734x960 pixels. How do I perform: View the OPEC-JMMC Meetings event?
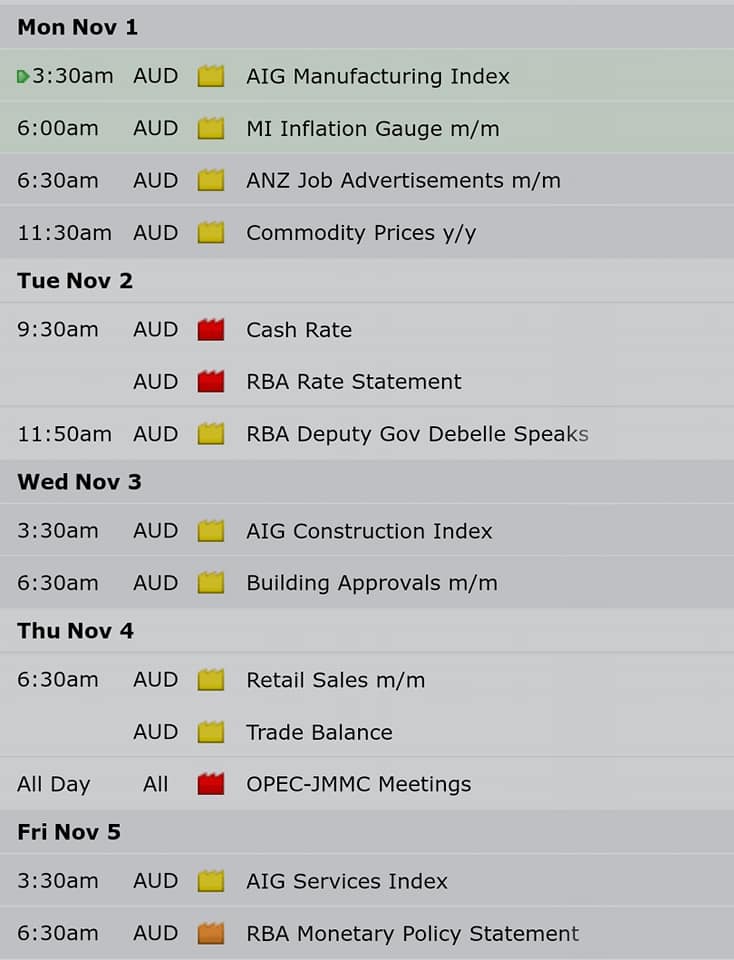358,784
